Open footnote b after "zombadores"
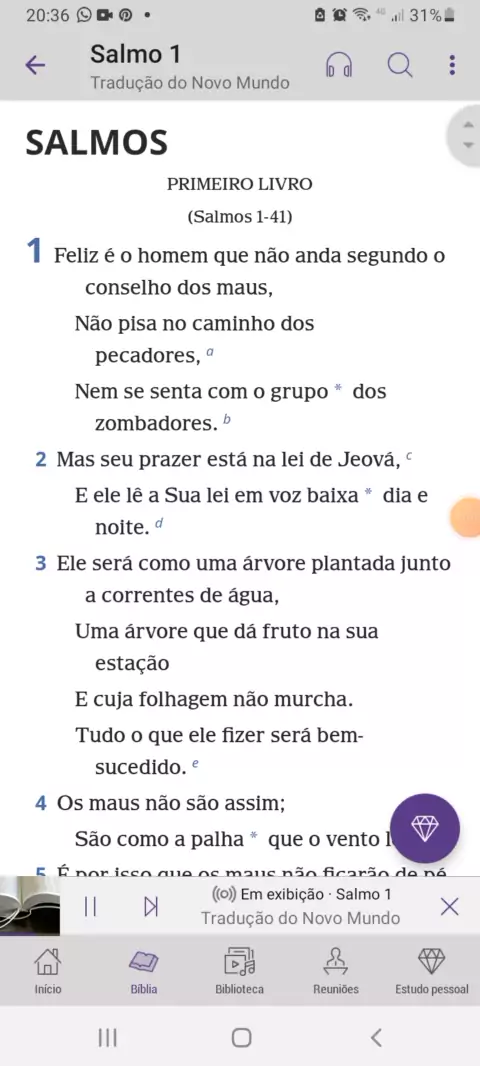 click(x=227, y=420)
